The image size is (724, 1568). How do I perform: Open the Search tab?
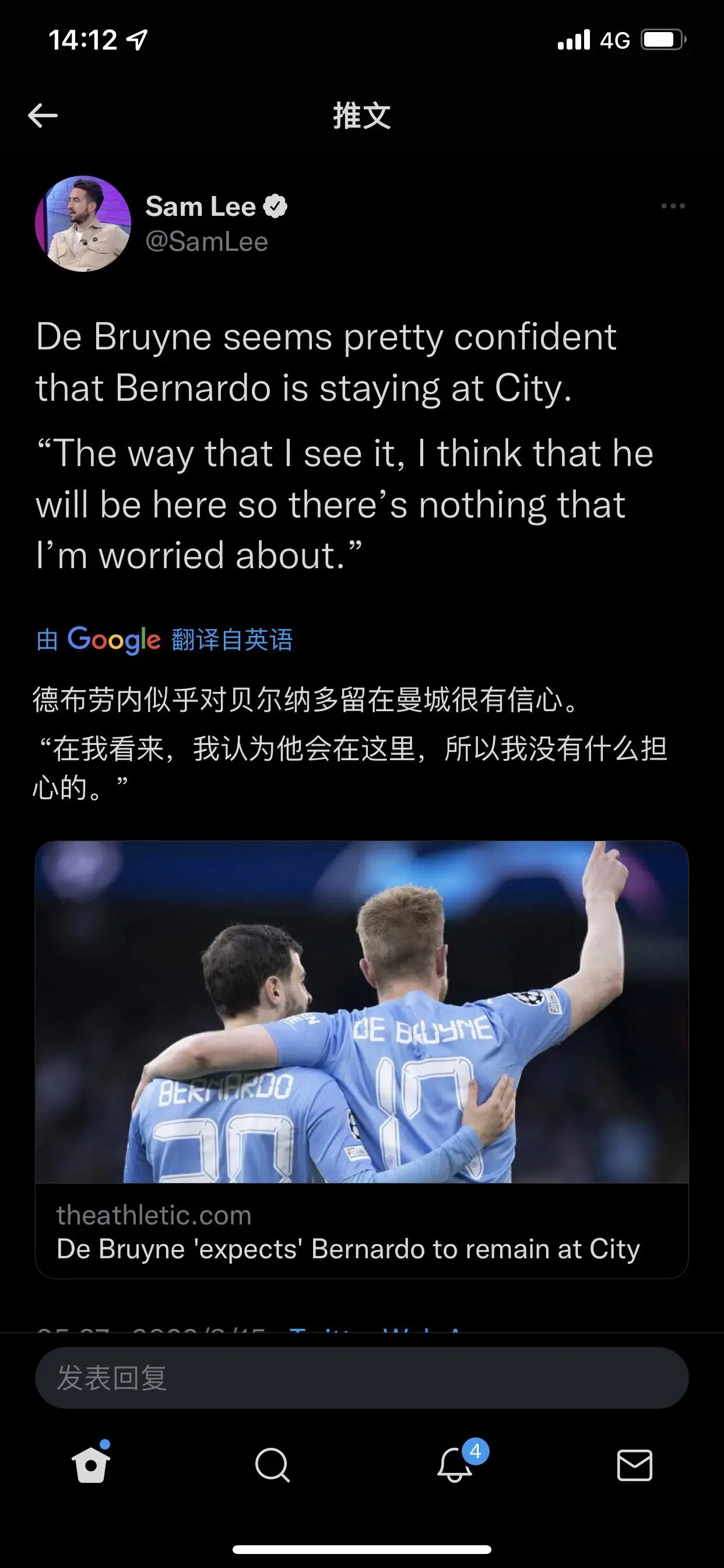click(x=272, y=1465)
